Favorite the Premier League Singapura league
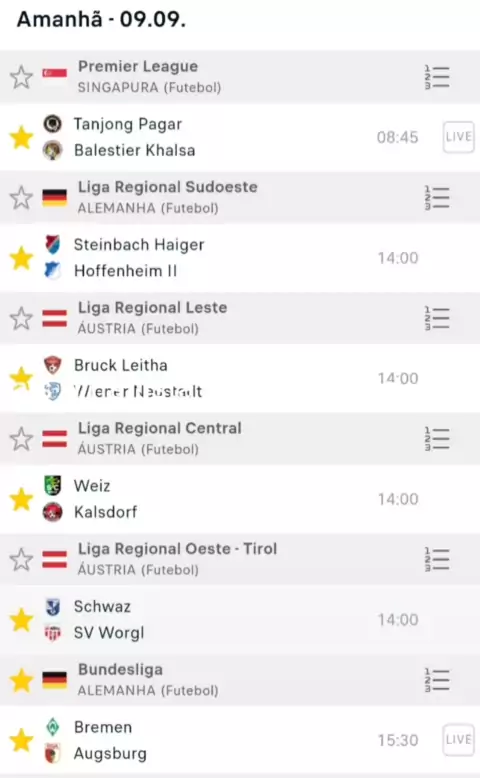Viewport: 480px width, 778px height. point(21,77)
